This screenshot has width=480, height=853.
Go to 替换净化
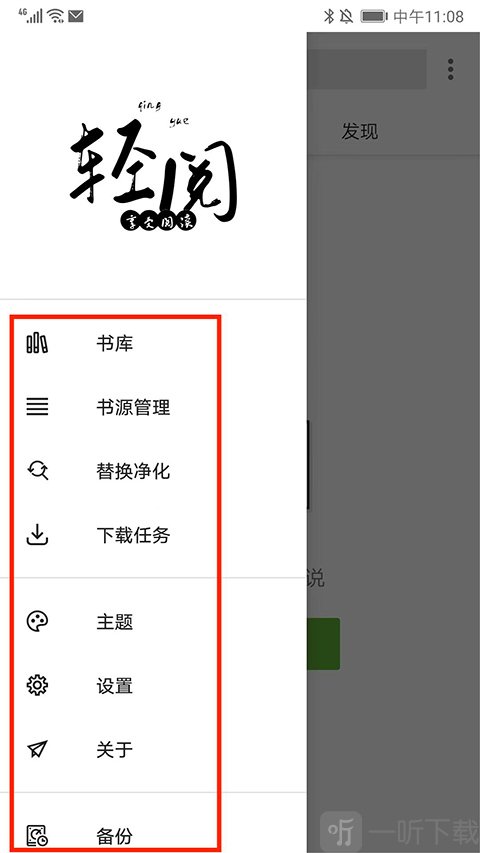click(153, 471)
